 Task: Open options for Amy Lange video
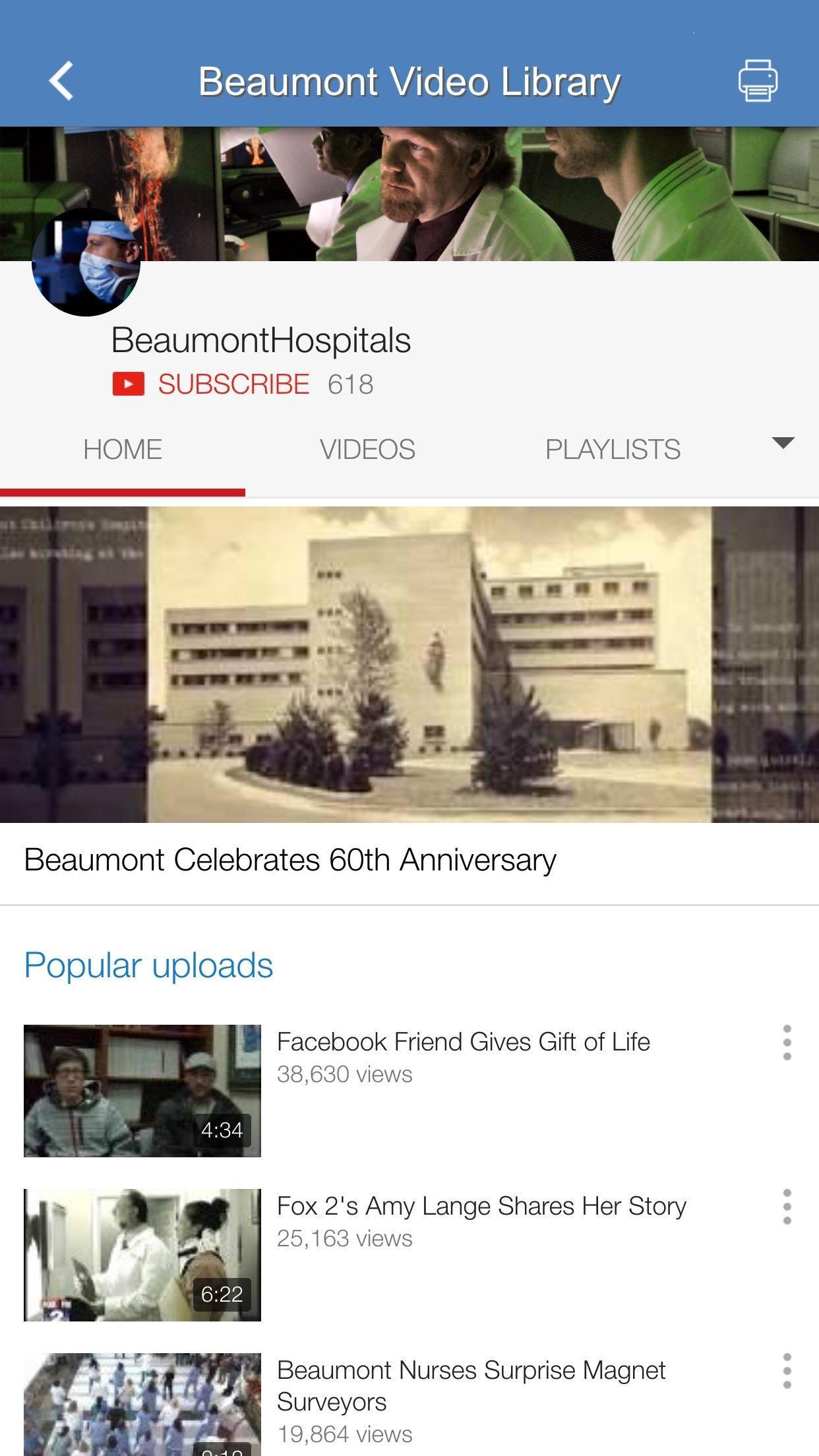coord(787,1207)
